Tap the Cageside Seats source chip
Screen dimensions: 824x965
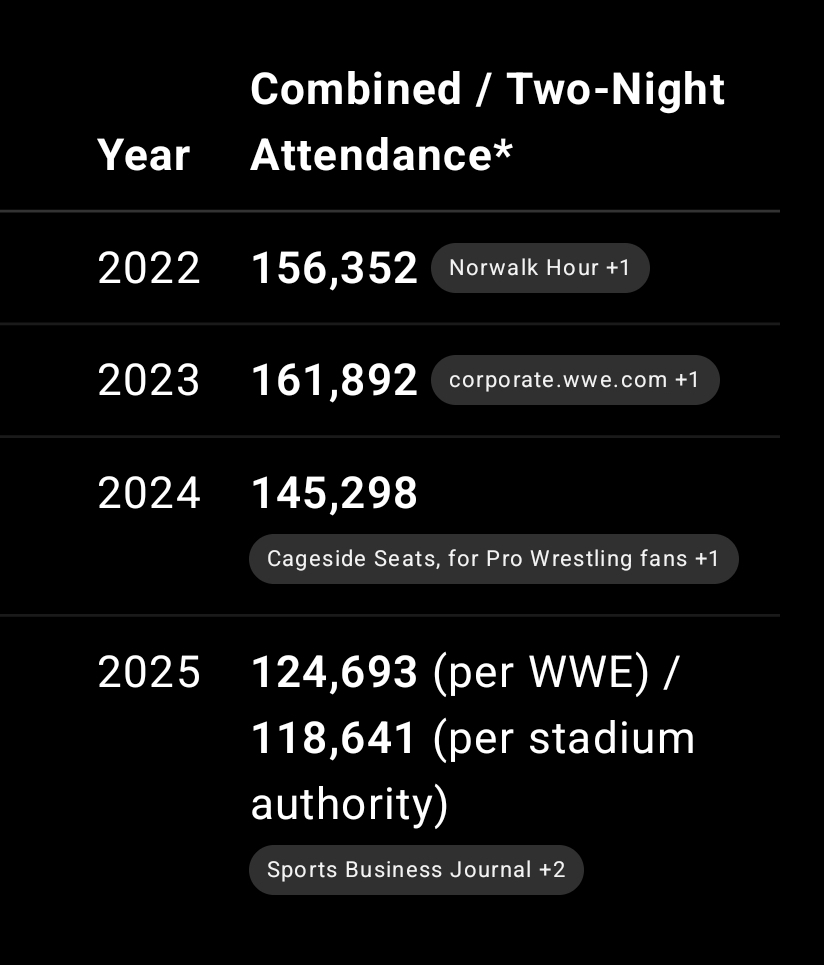(493, 558)
